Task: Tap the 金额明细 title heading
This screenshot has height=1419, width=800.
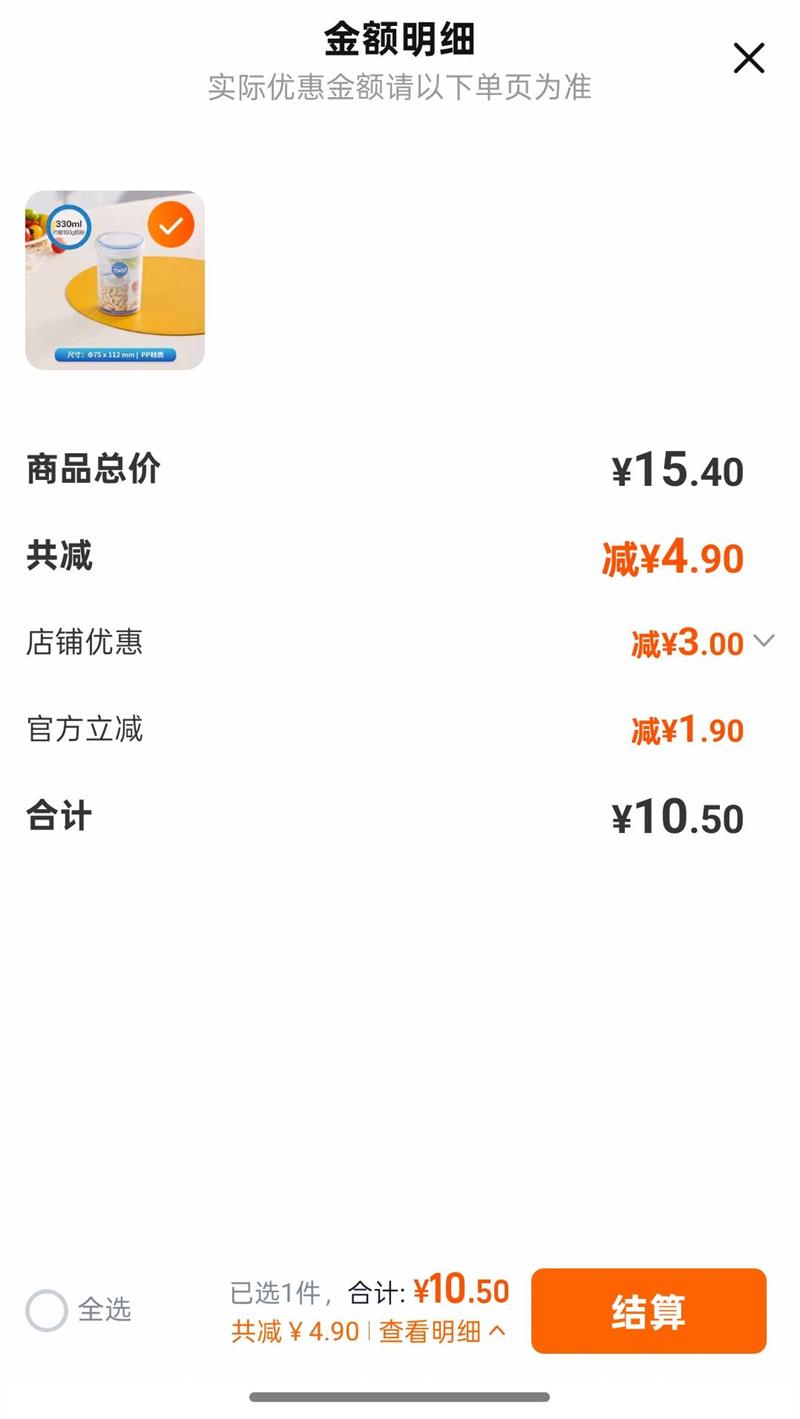Action: pos(399,38)
